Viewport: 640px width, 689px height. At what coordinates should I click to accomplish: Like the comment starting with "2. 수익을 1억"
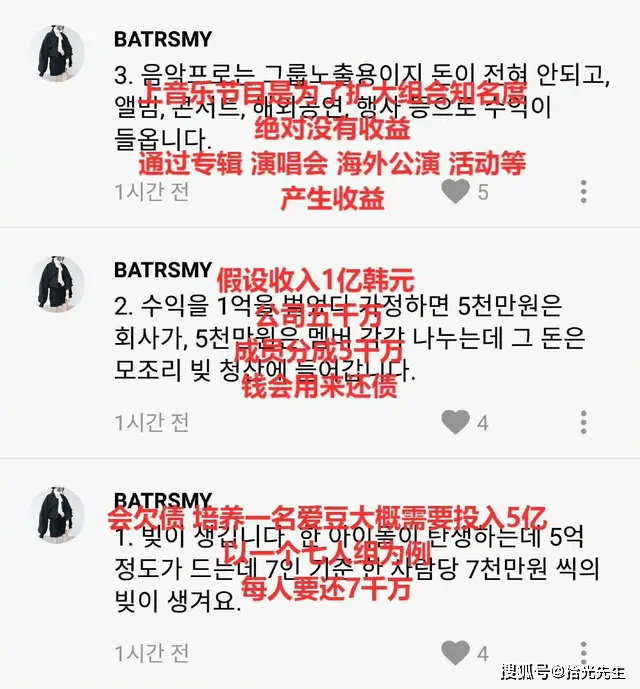(456, 422)
